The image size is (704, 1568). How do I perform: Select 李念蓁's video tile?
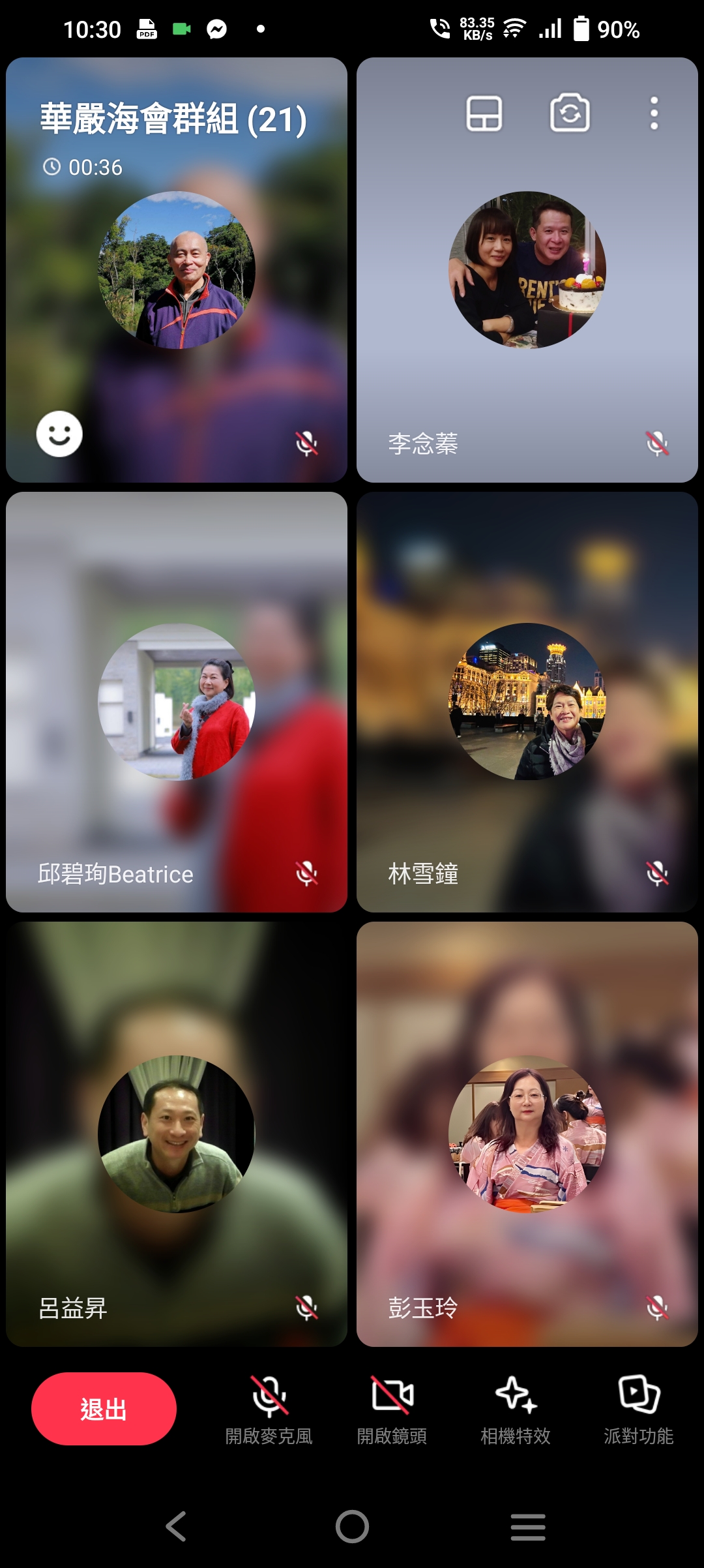[x=527, y=270]
